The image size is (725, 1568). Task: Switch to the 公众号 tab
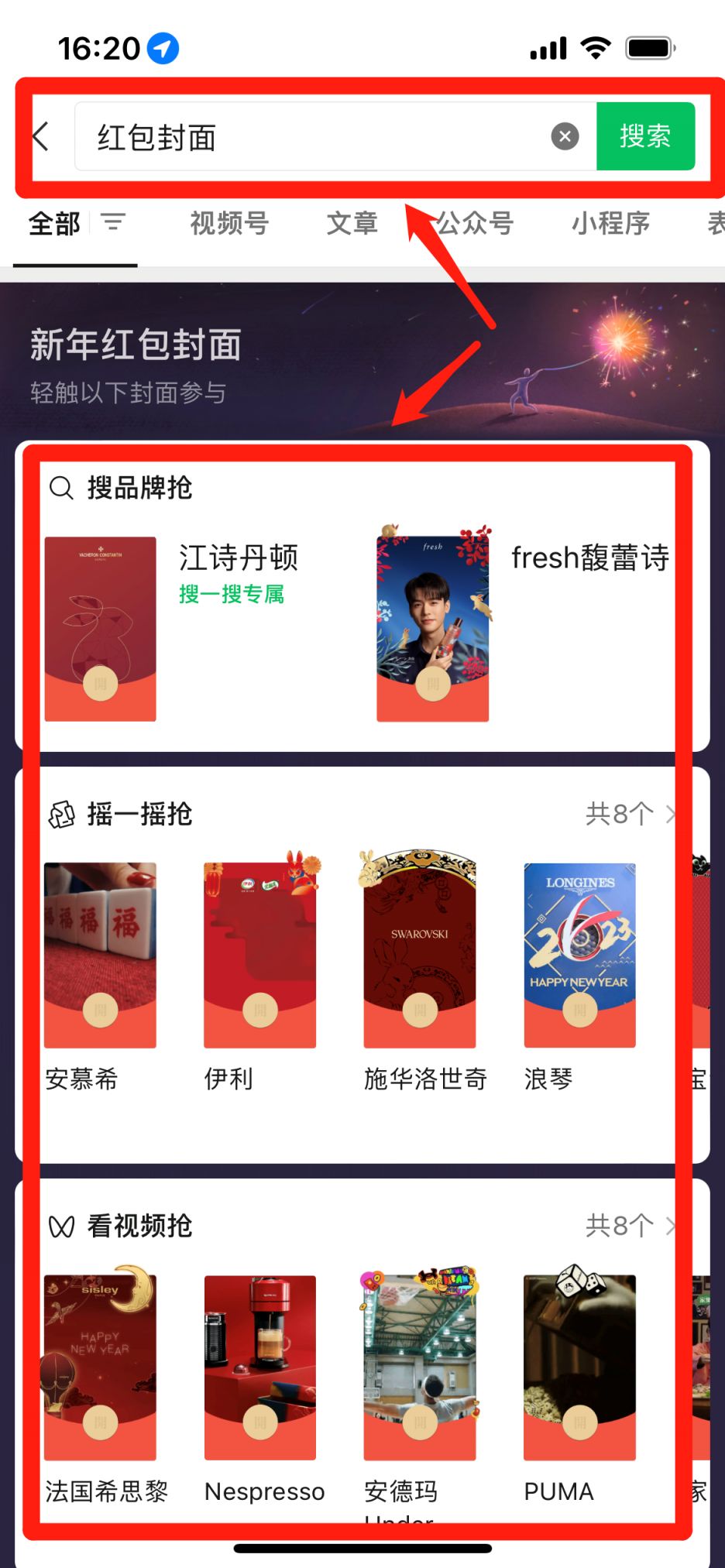[x=474, y=224]
